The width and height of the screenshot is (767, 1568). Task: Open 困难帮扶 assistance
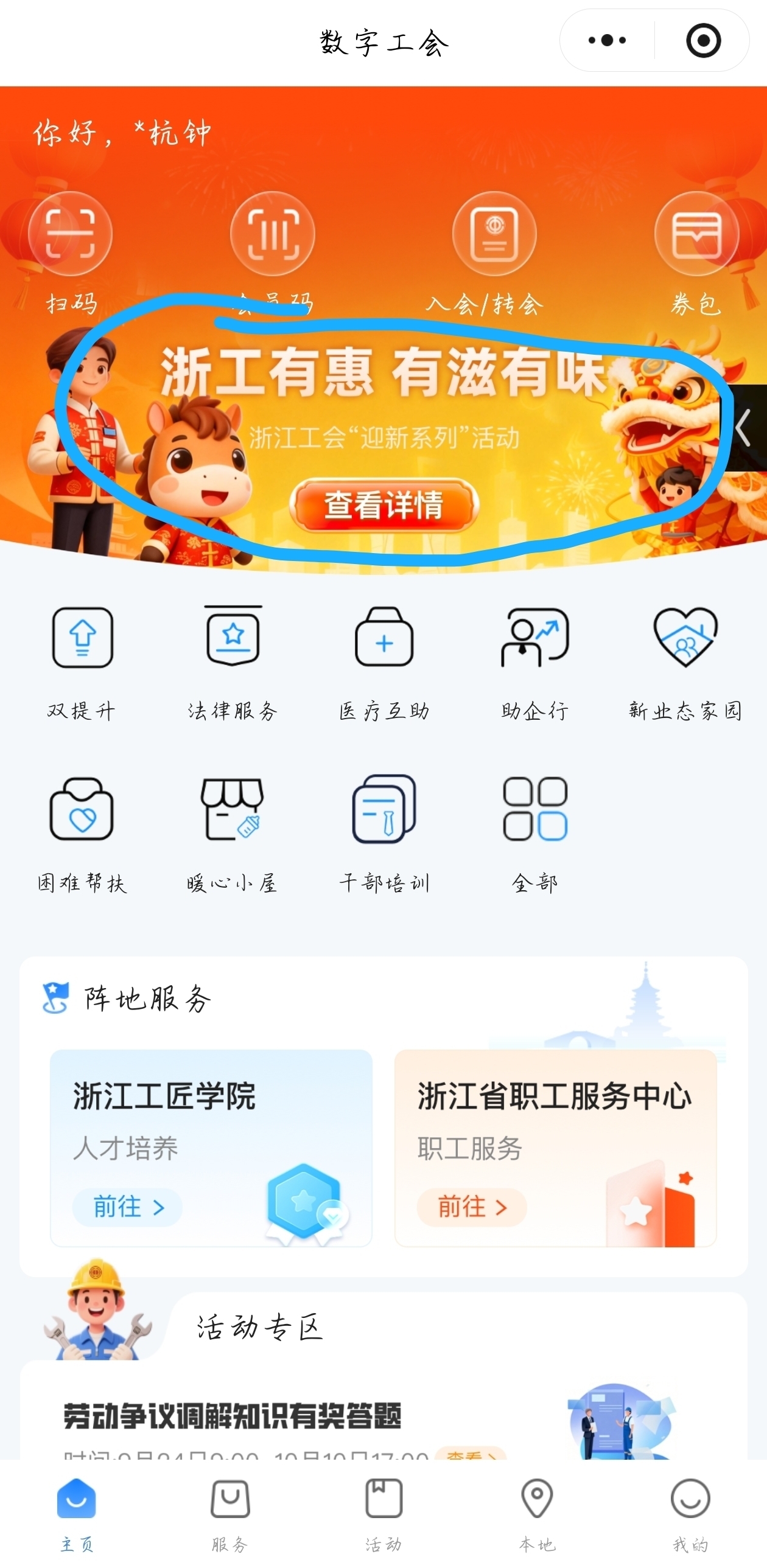[x=82, y=810]
